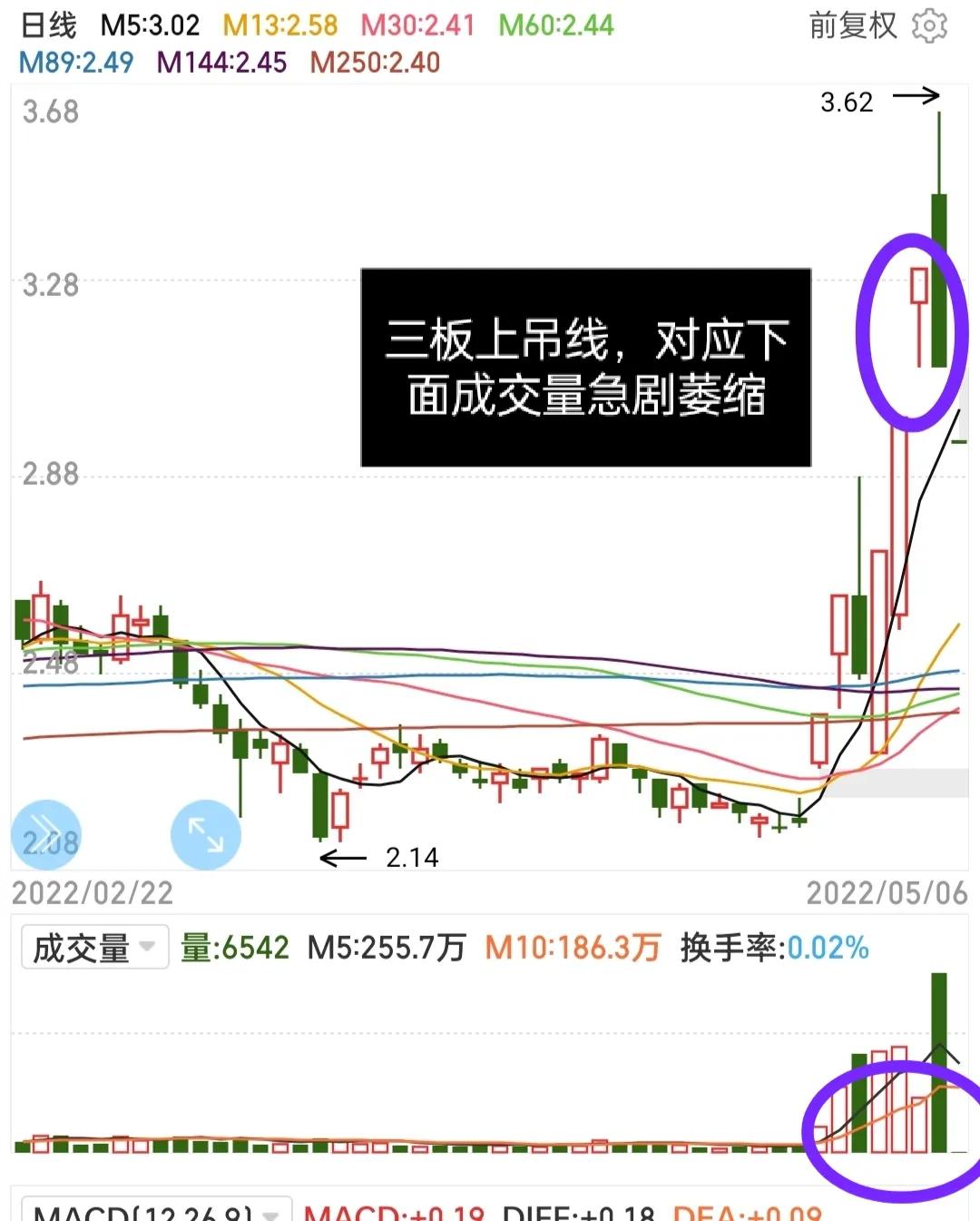Tap the fast-forward chart navigation icon
Viewport: 980px width, 1221px height.
point(46,833)
